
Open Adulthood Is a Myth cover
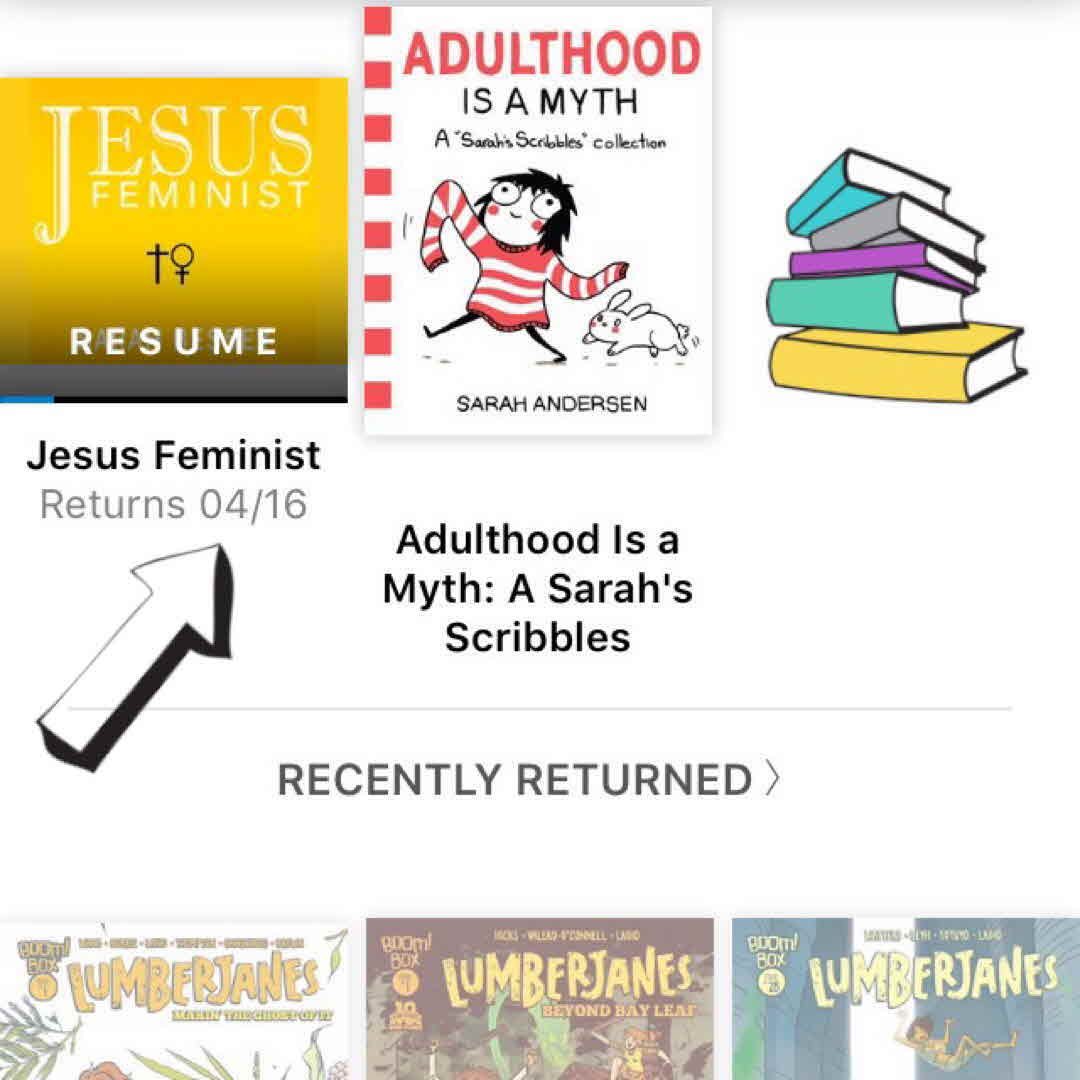click(x=538, y=220)
